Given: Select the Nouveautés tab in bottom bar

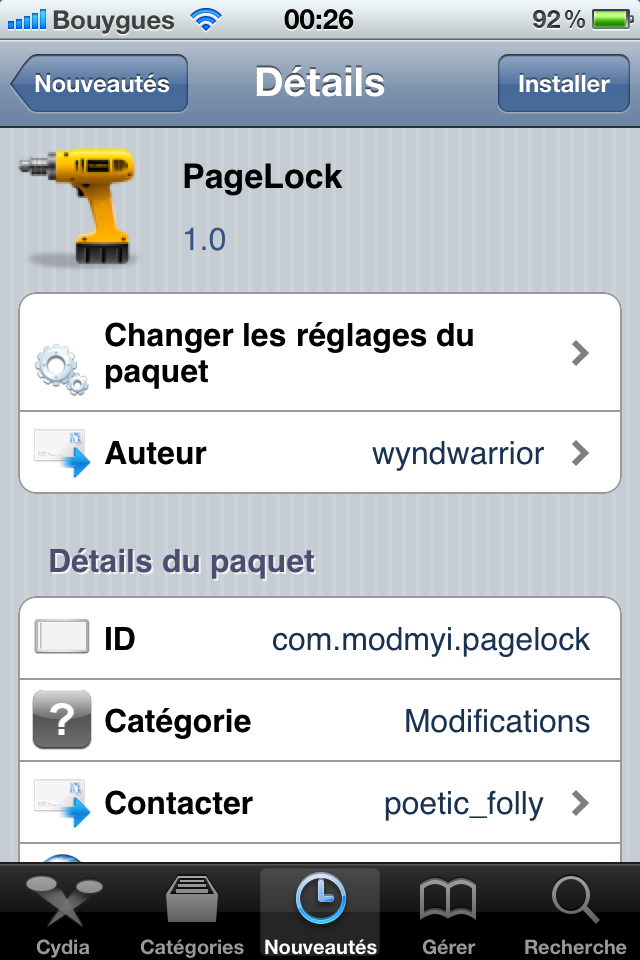Looking at the screenshot, I should (x=320, y=913).
